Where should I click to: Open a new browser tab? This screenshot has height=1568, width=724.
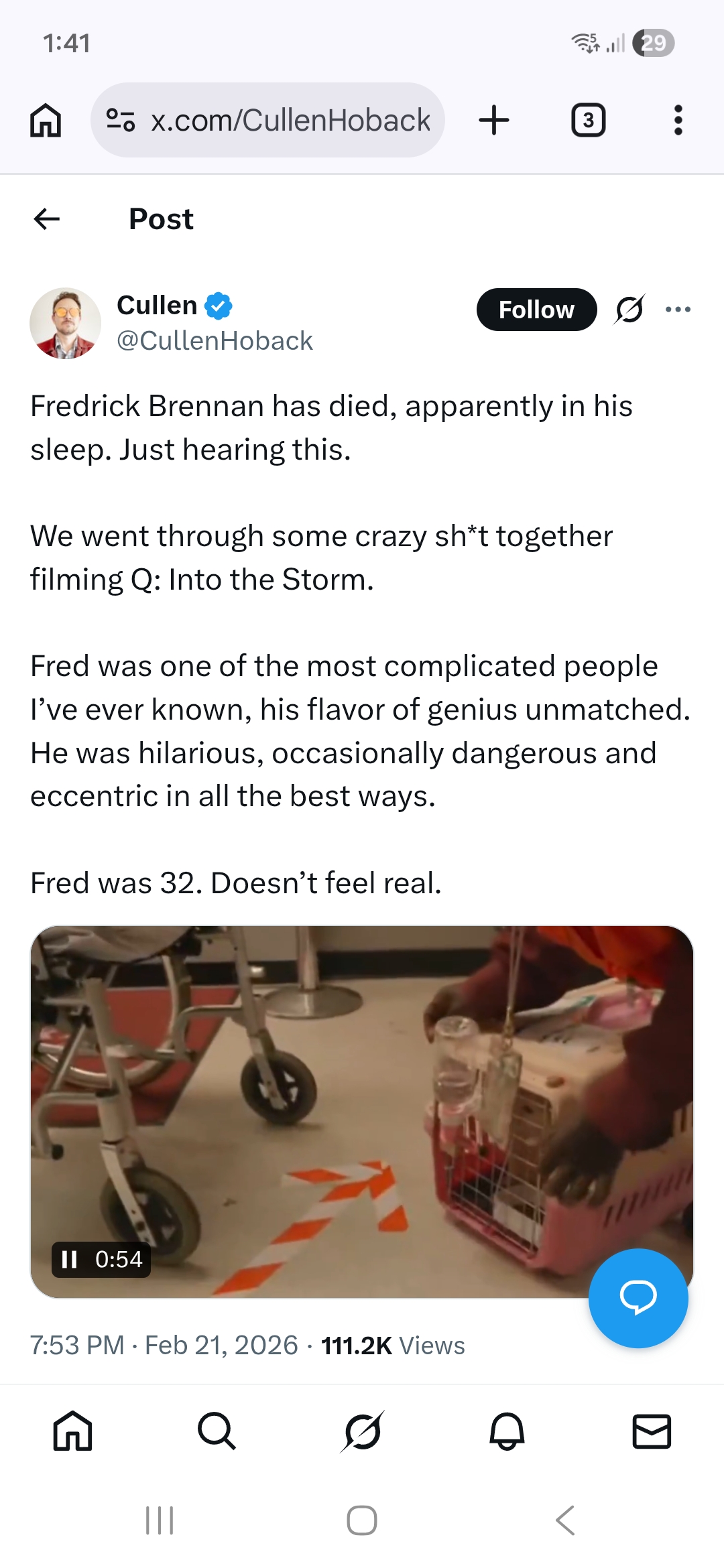pyautogui.click(x=494, y=121)
